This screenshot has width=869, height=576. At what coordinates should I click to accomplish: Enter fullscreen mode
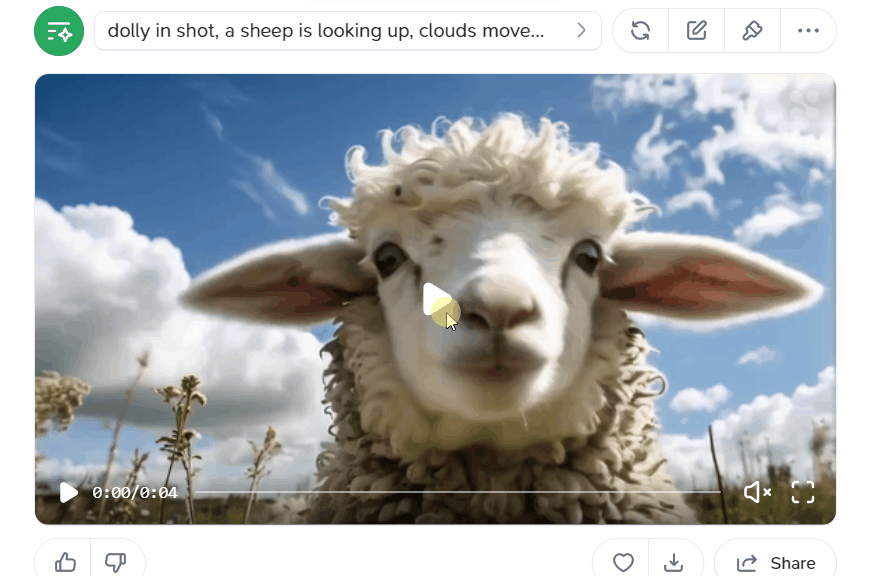point(803,492)
